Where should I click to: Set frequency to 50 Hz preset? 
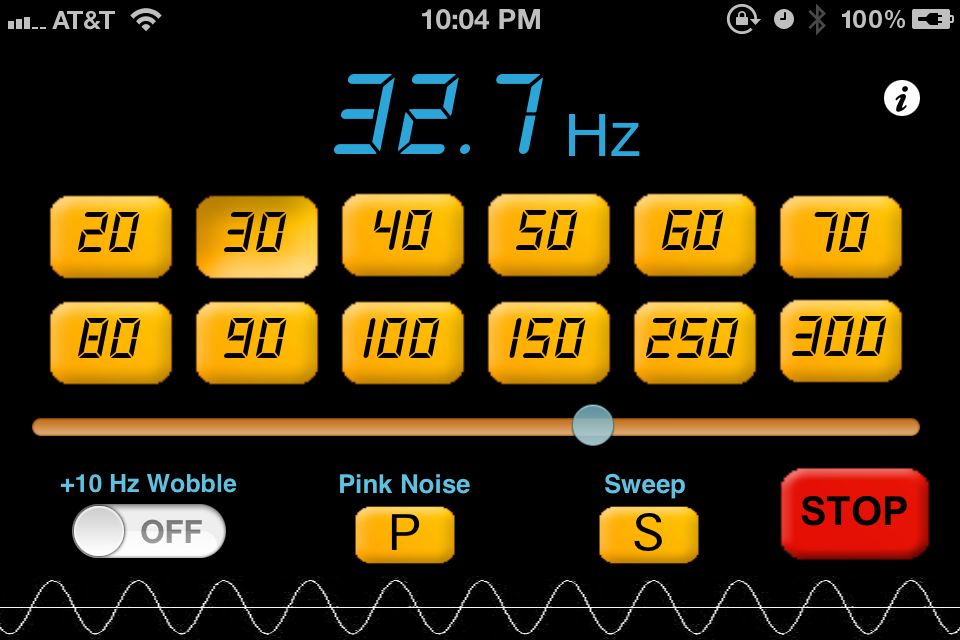coord(549,235)
